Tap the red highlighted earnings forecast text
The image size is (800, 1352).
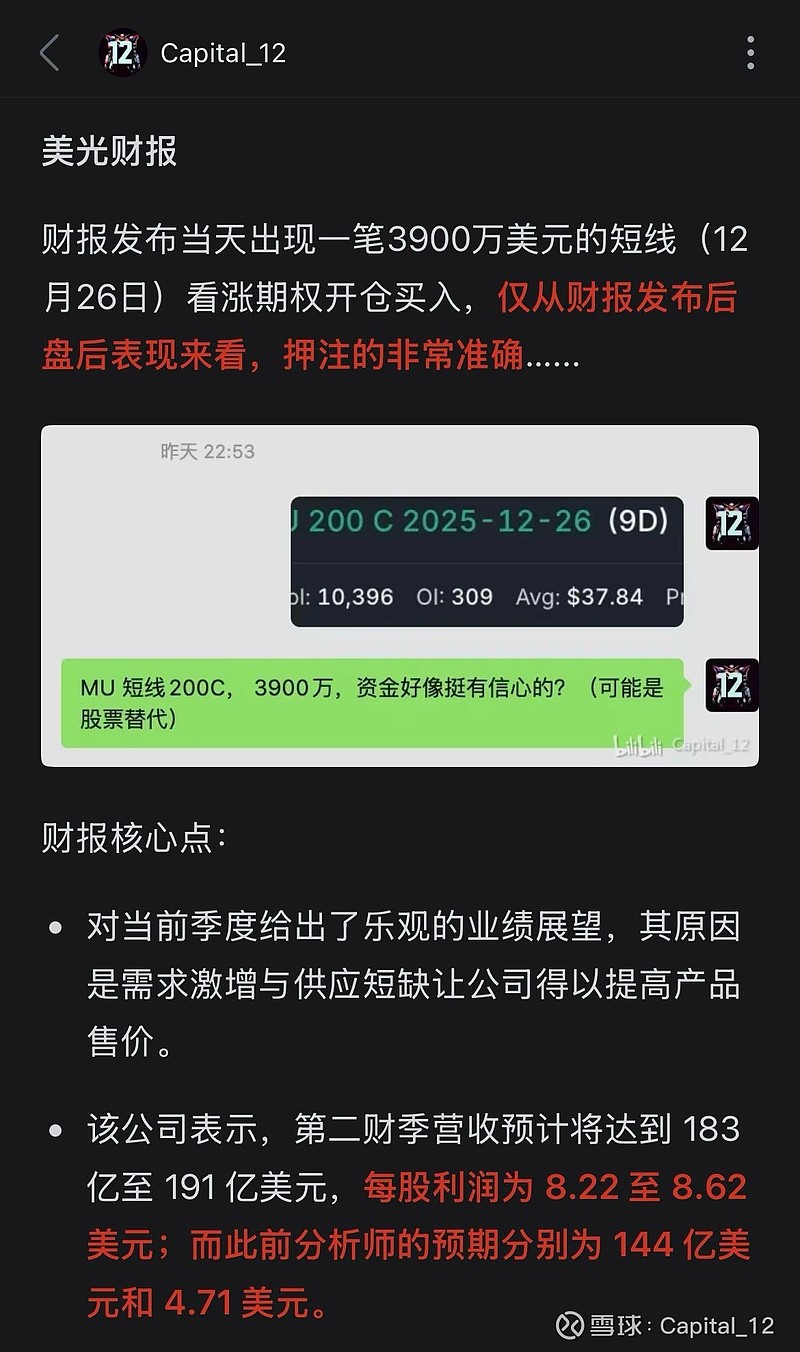coord(400,1240)
